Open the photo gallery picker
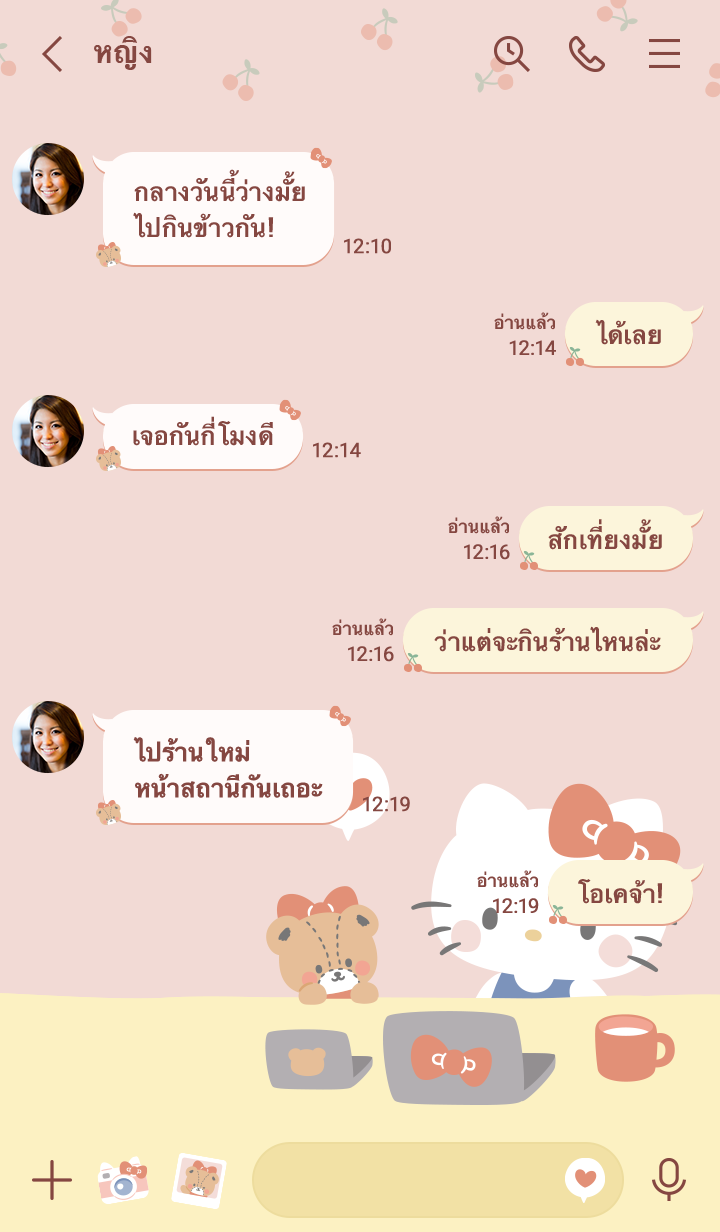 (198, 1181)
